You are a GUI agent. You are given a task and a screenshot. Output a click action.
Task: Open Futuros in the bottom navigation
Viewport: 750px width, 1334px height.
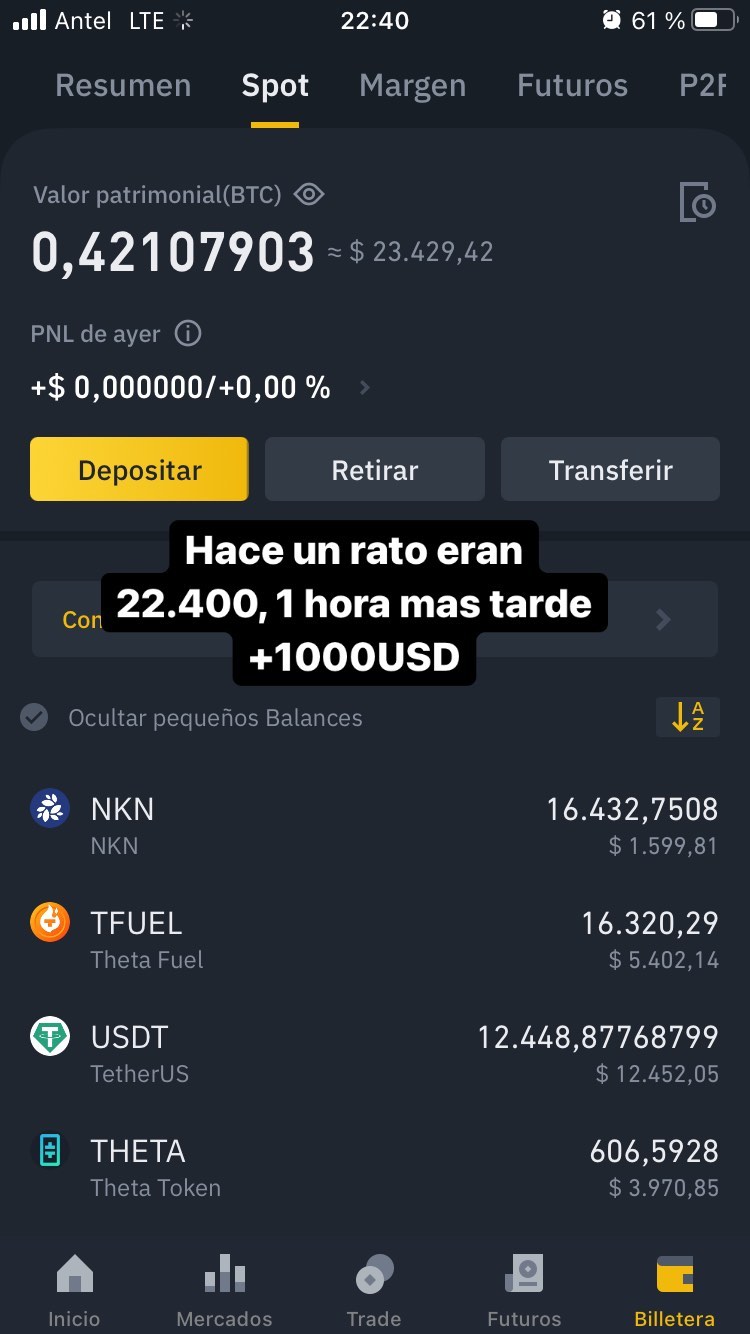pyautogui.click(x=524, y=1290)
